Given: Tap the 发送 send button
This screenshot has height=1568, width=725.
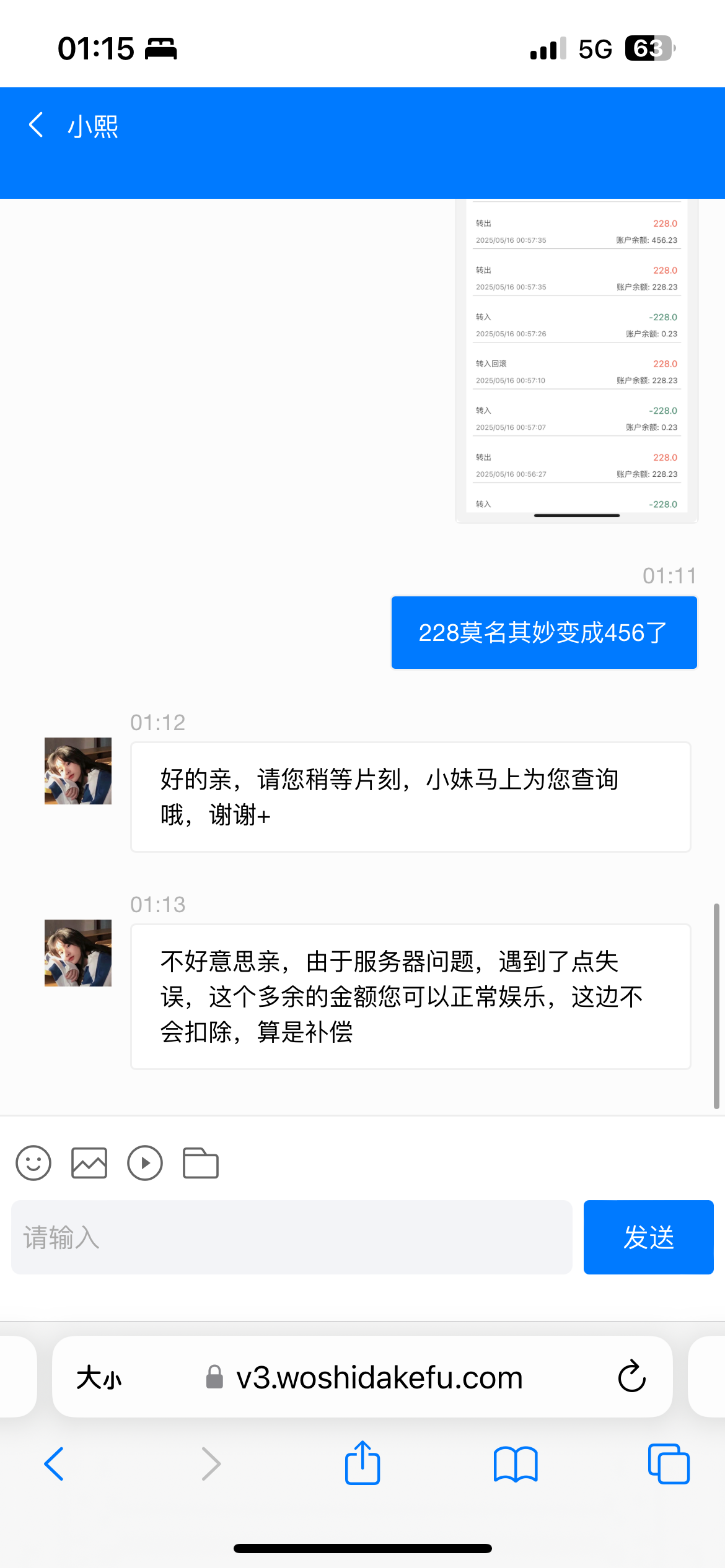Looking at the screenshot, I should (648, 1237).
